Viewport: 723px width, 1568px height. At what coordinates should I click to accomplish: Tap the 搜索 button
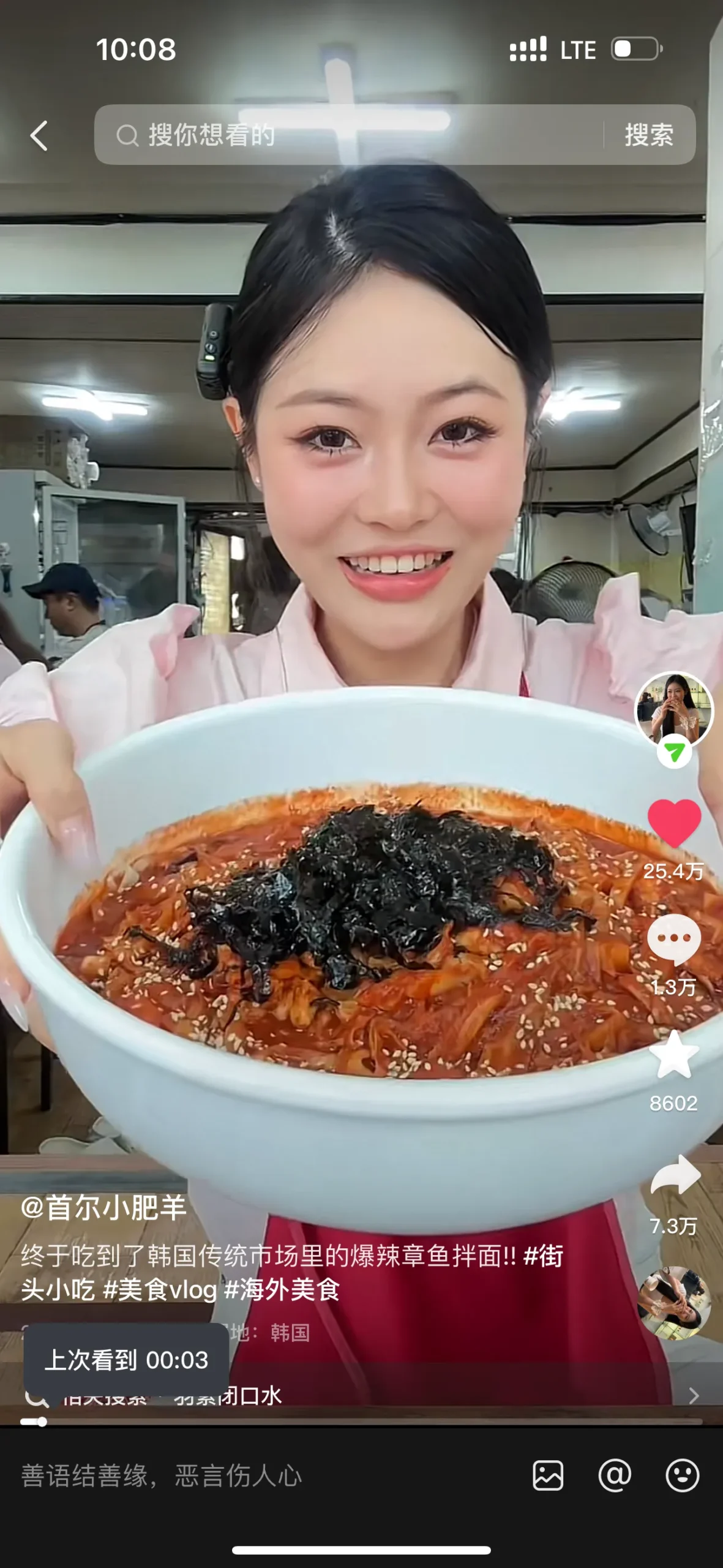click(x=649, y=135)
